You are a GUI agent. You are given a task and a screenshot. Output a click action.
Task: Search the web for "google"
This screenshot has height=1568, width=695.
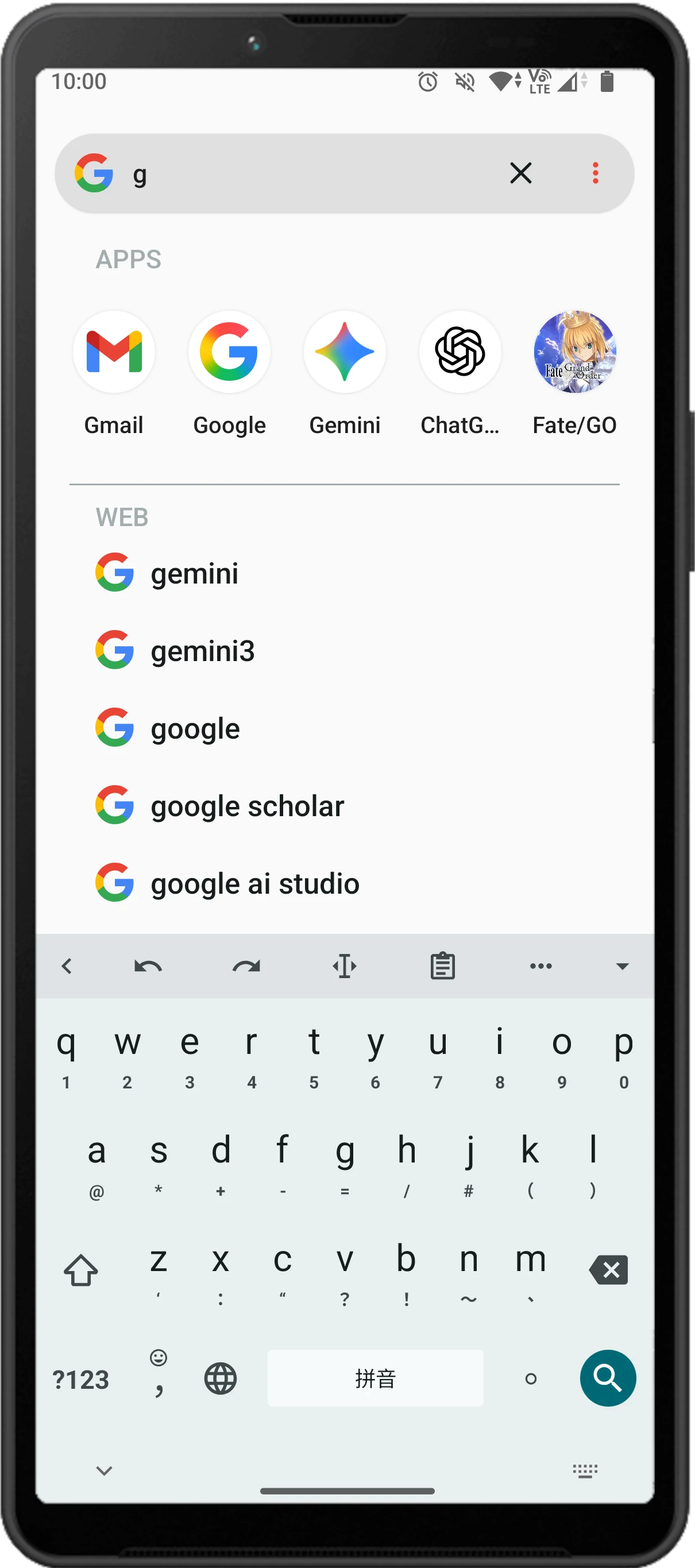195,729
